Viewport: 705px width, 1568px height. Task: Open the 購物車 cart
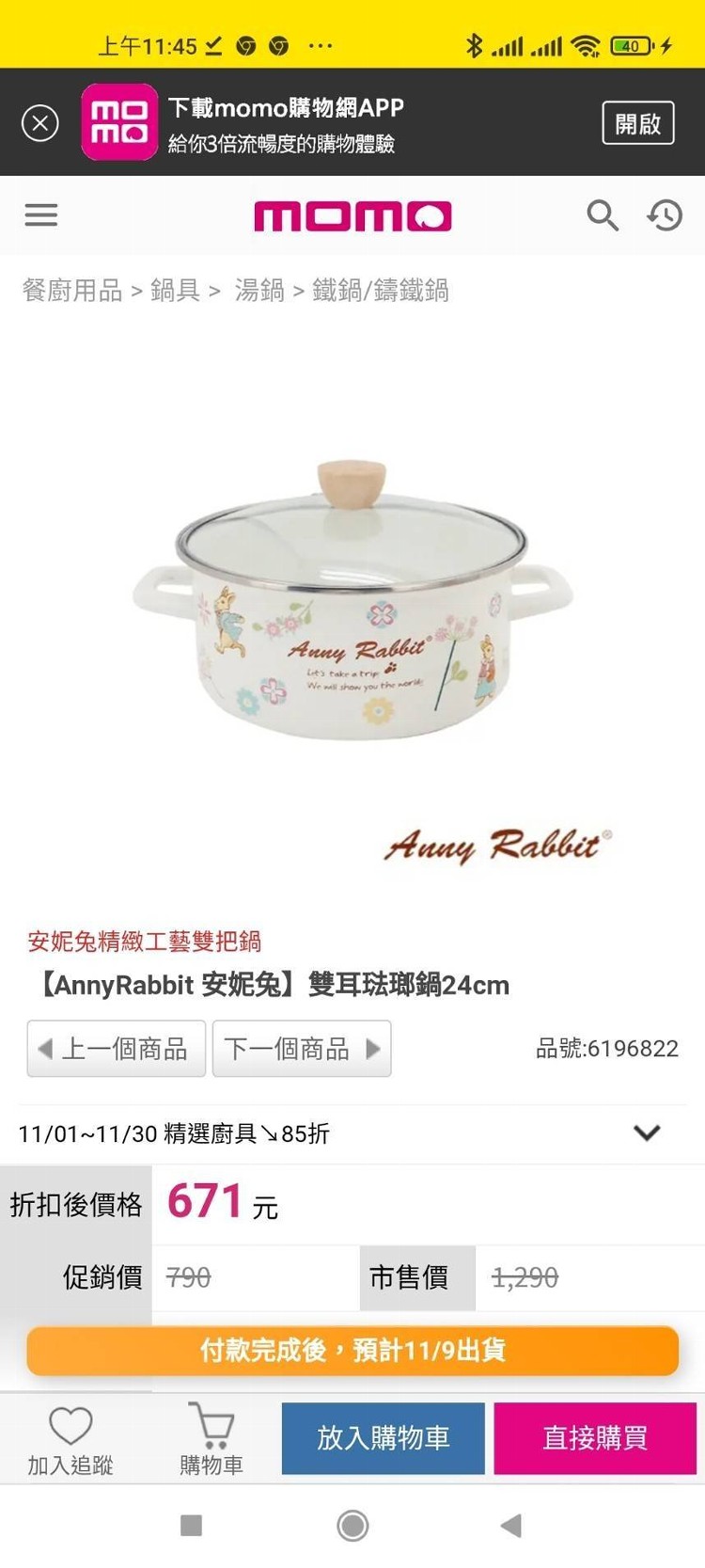[x=211, y=1439]
